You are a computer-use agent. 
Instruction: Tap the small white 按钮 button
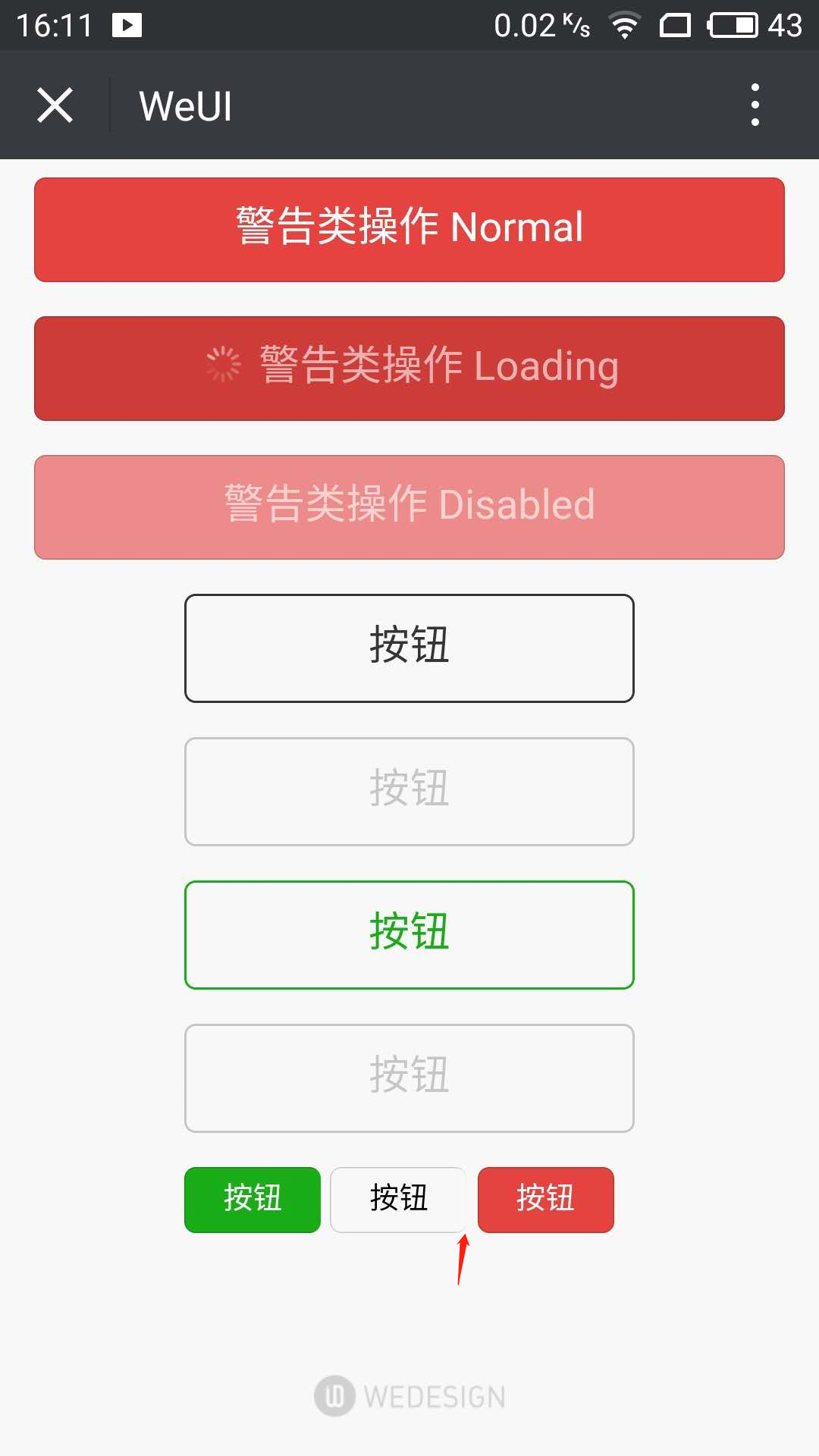point(398,1200)
